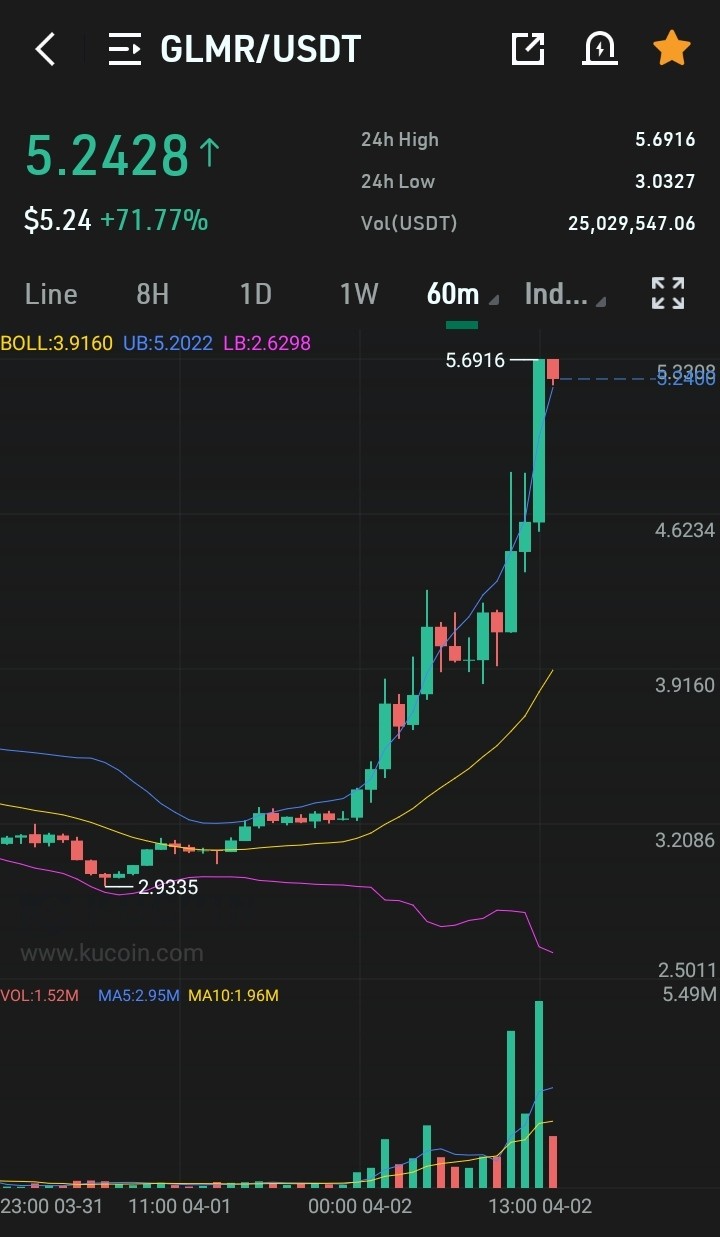
Task: Open the share or external link icon
Action: pyautogui.click(x=528, y=49)
